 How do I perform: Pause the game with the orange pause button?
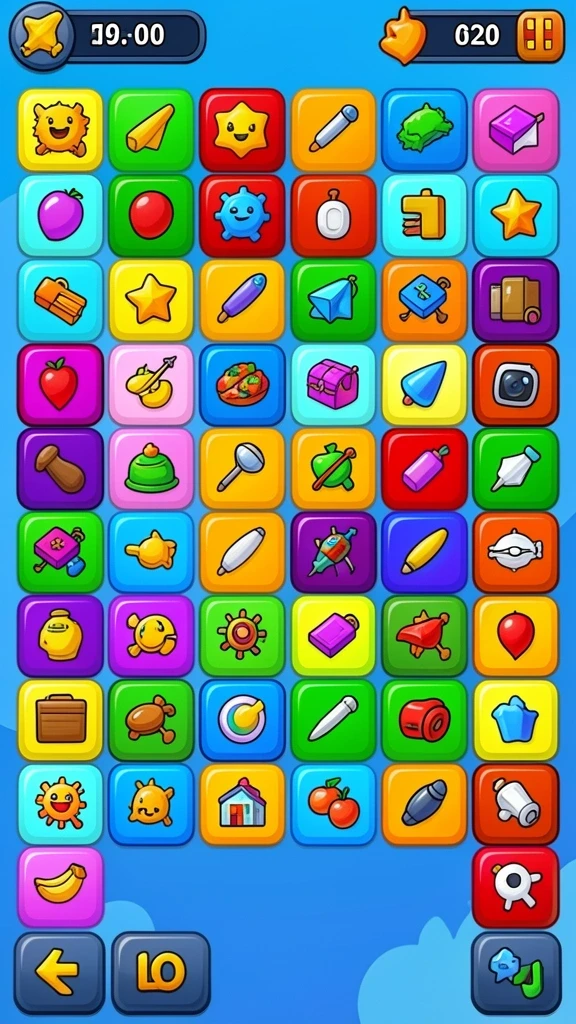point(539,36)
